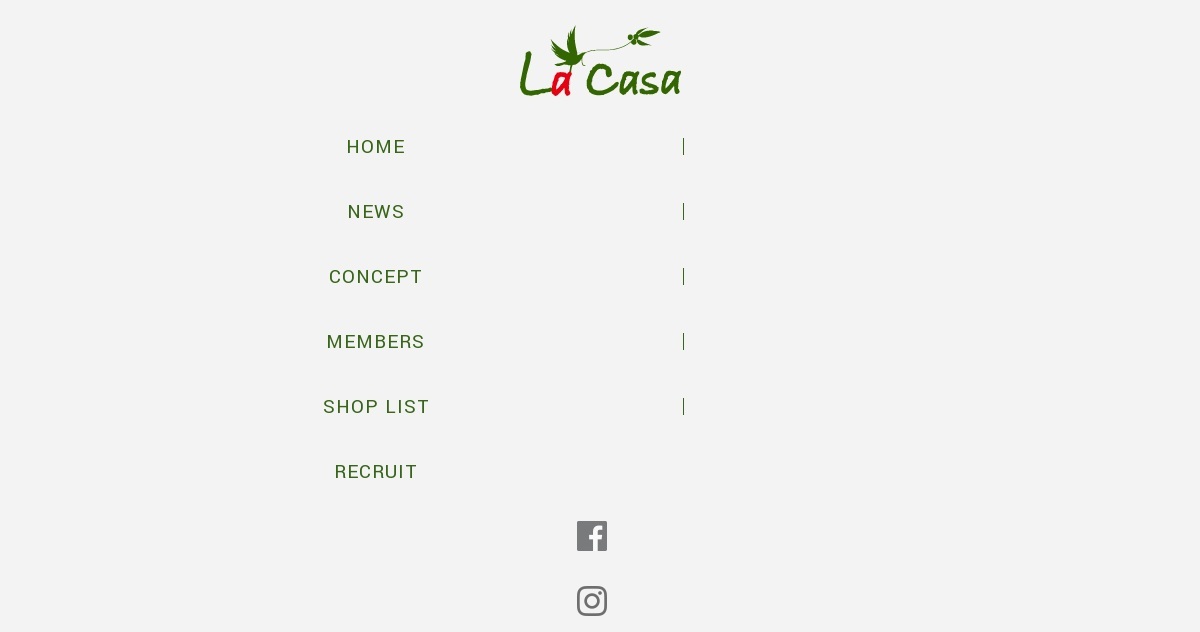Browse the SHOP LIST
Viewport: 1200px width, 632px height.
tap(376, 407)
